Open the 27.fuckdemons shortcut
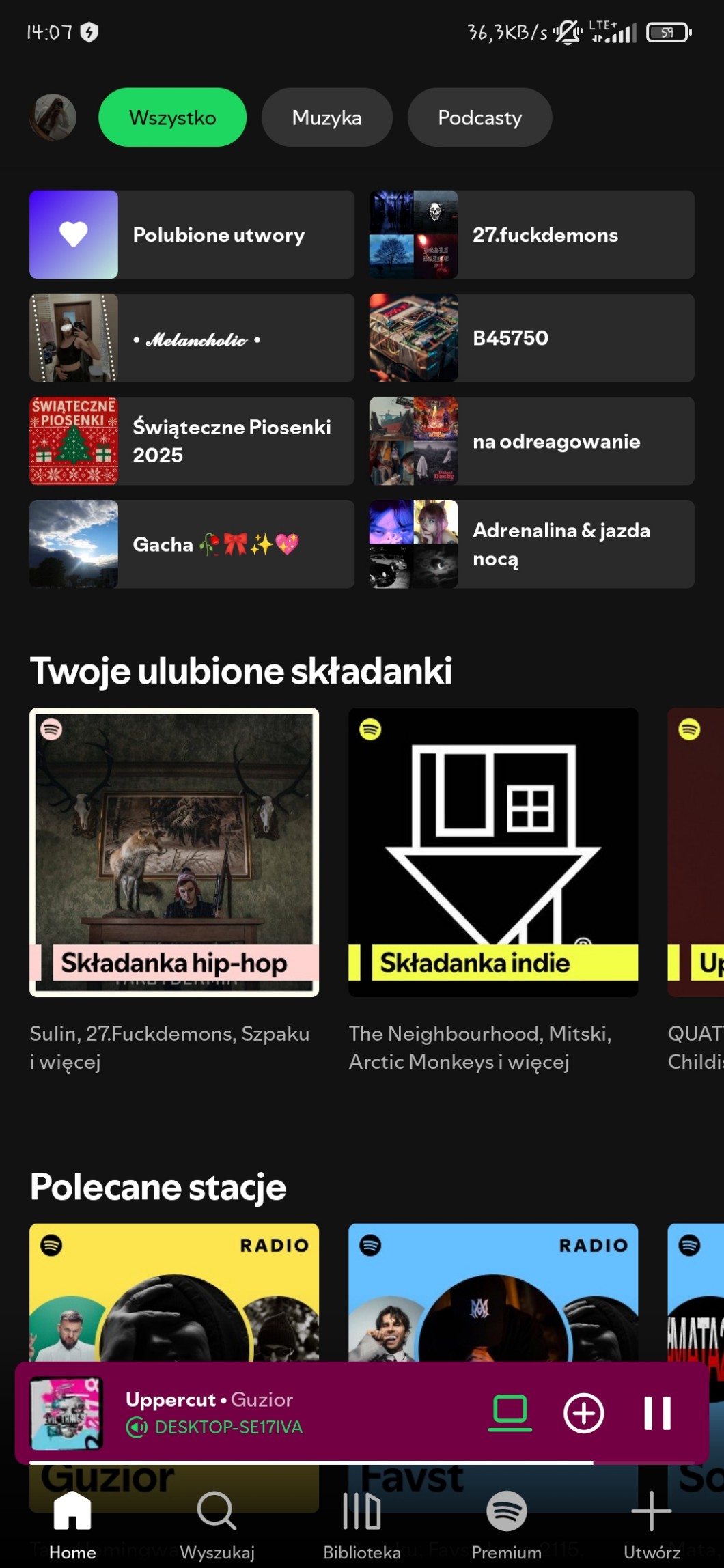 [531, 234]
